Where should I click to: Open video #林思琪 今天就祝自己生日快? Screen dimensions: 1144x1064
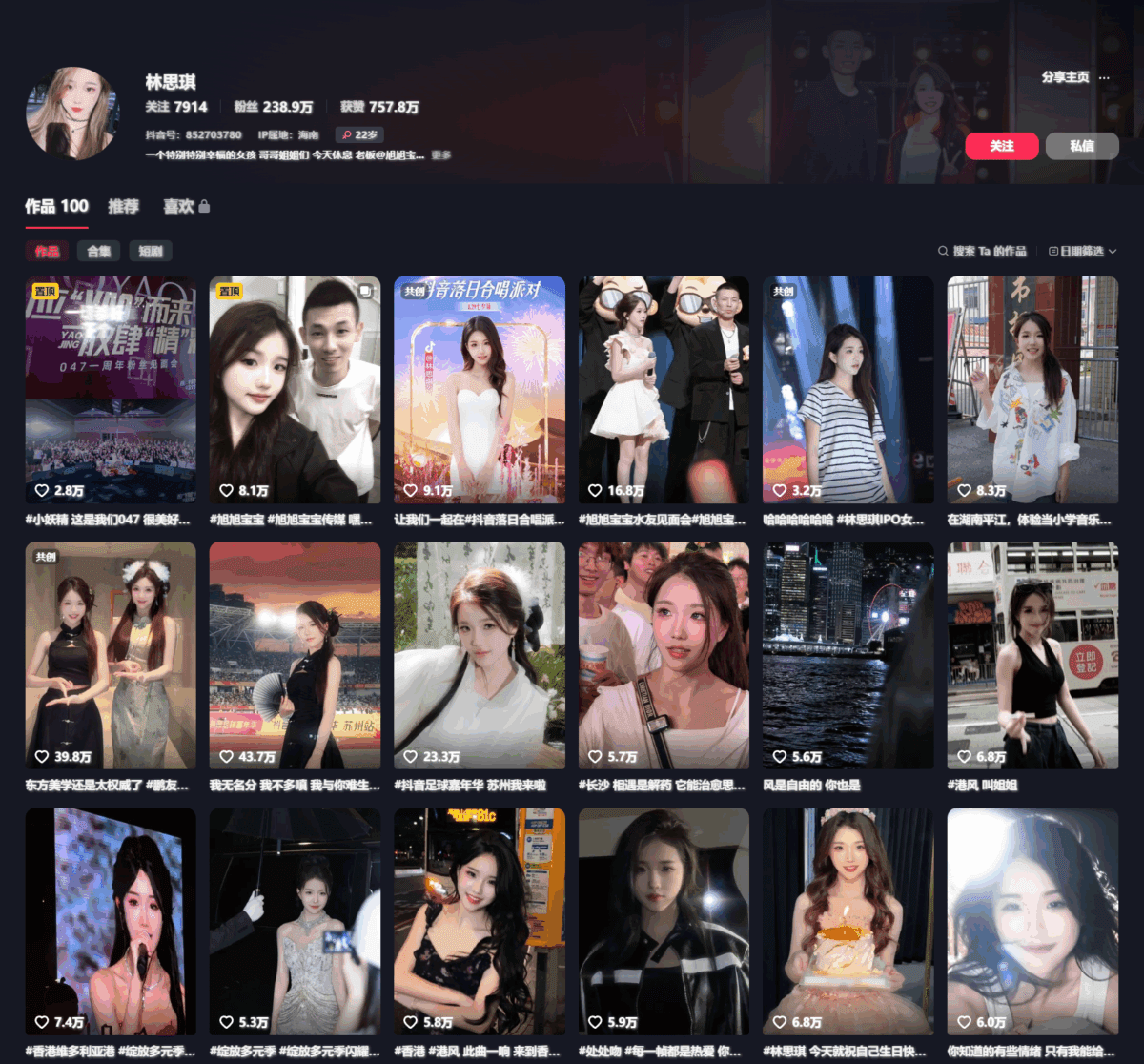(848, 921)
